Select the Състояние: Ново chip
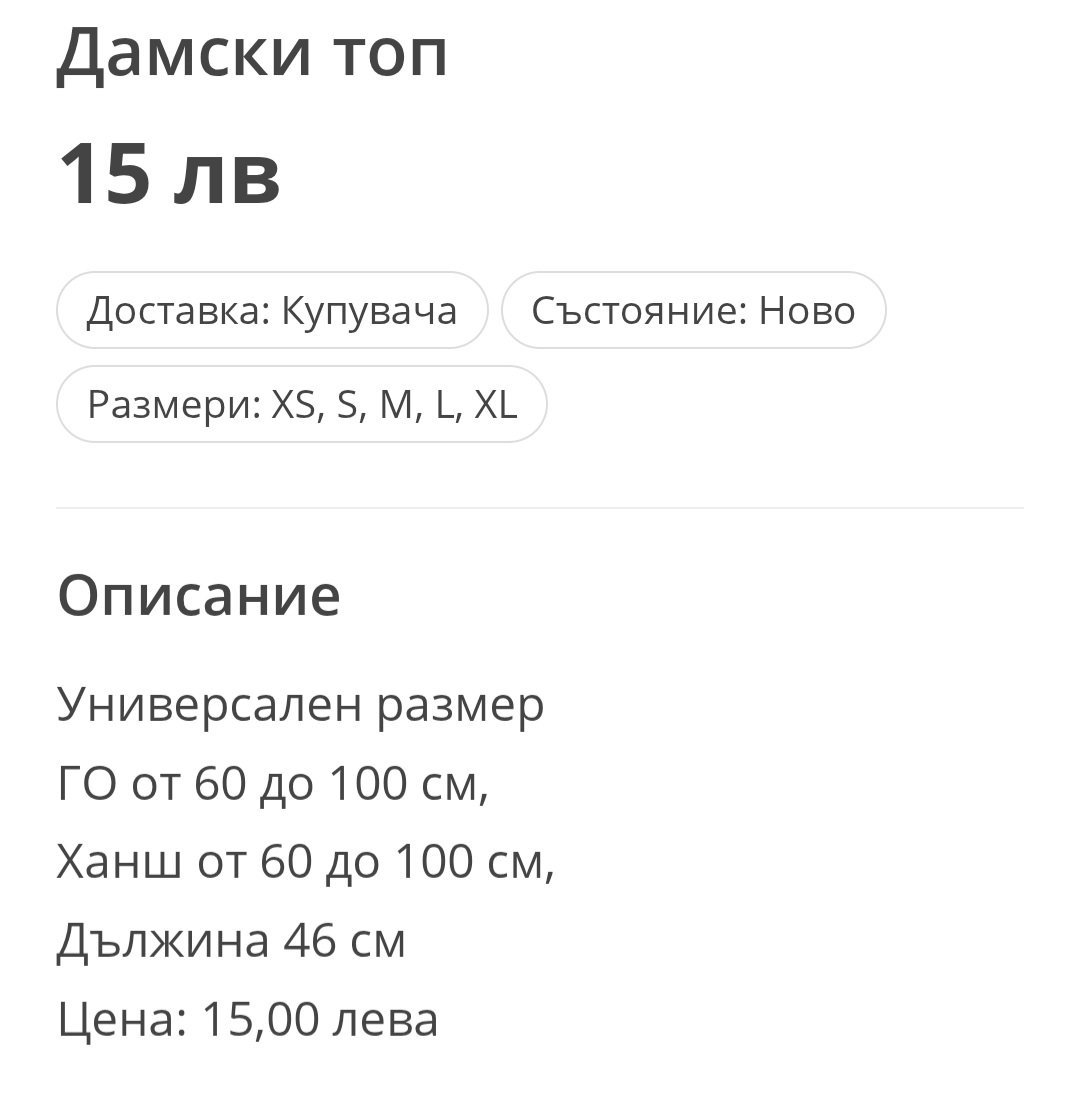1080x1103 pixels. click(x=694, y=310)
